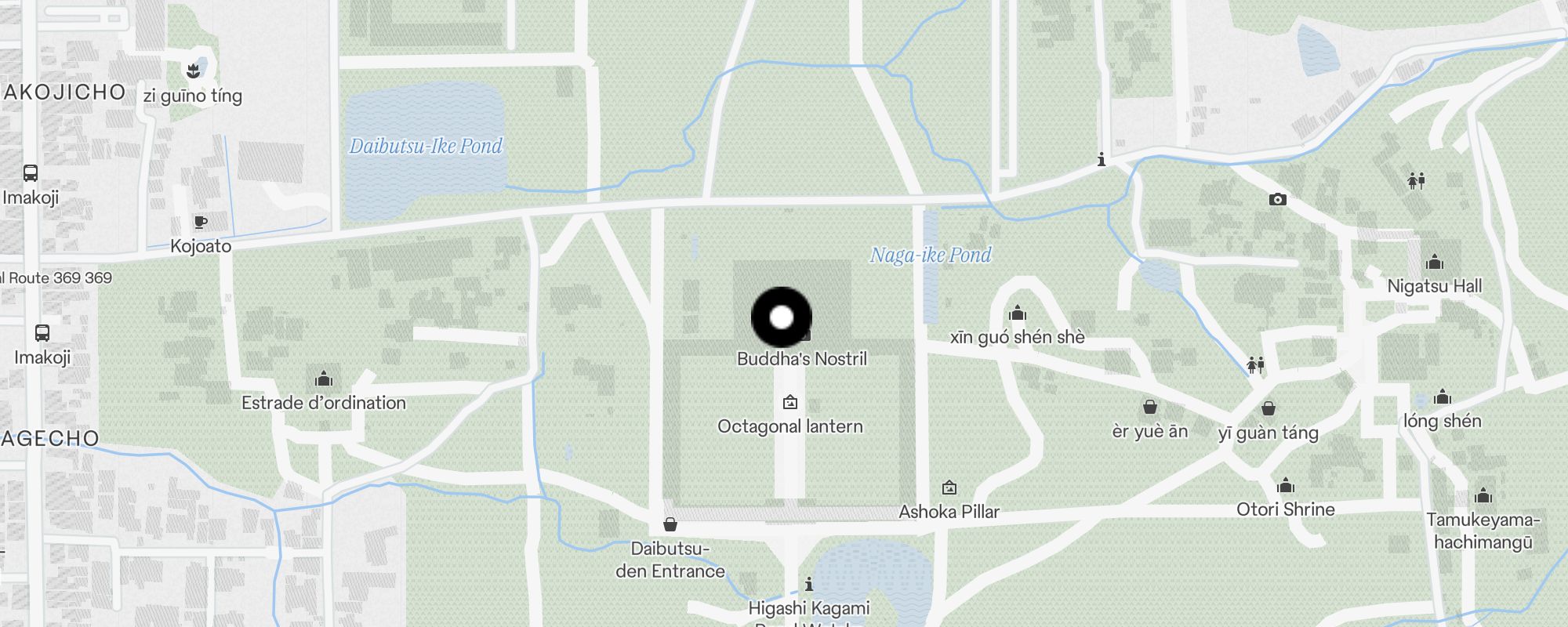This screenshot has width=1568, height=627.
Task: Select the Ashoka Pillar landmark
Action: 949,488
